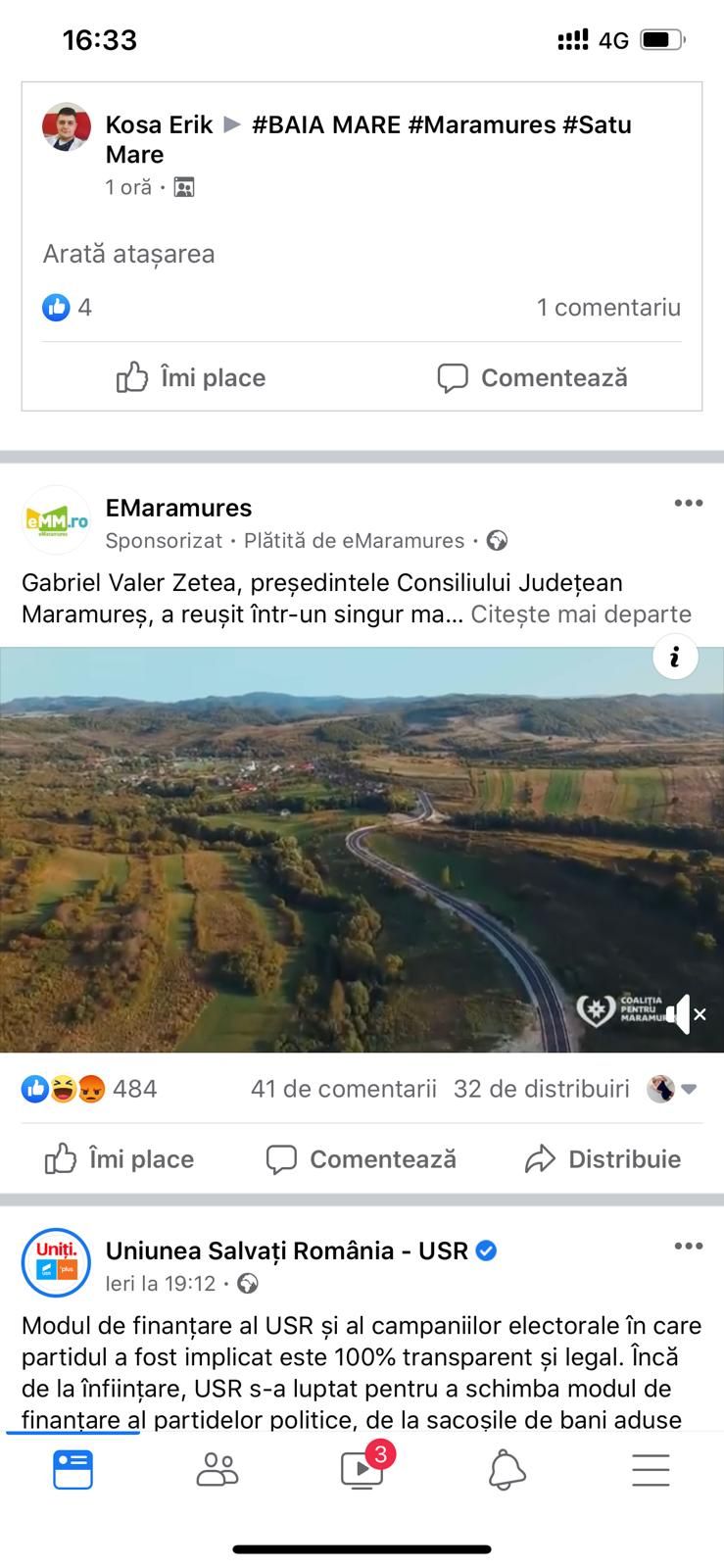The image size is (724, 1568).
Task: Show the attachment via Arată atașarea
Action: (128, 254)
